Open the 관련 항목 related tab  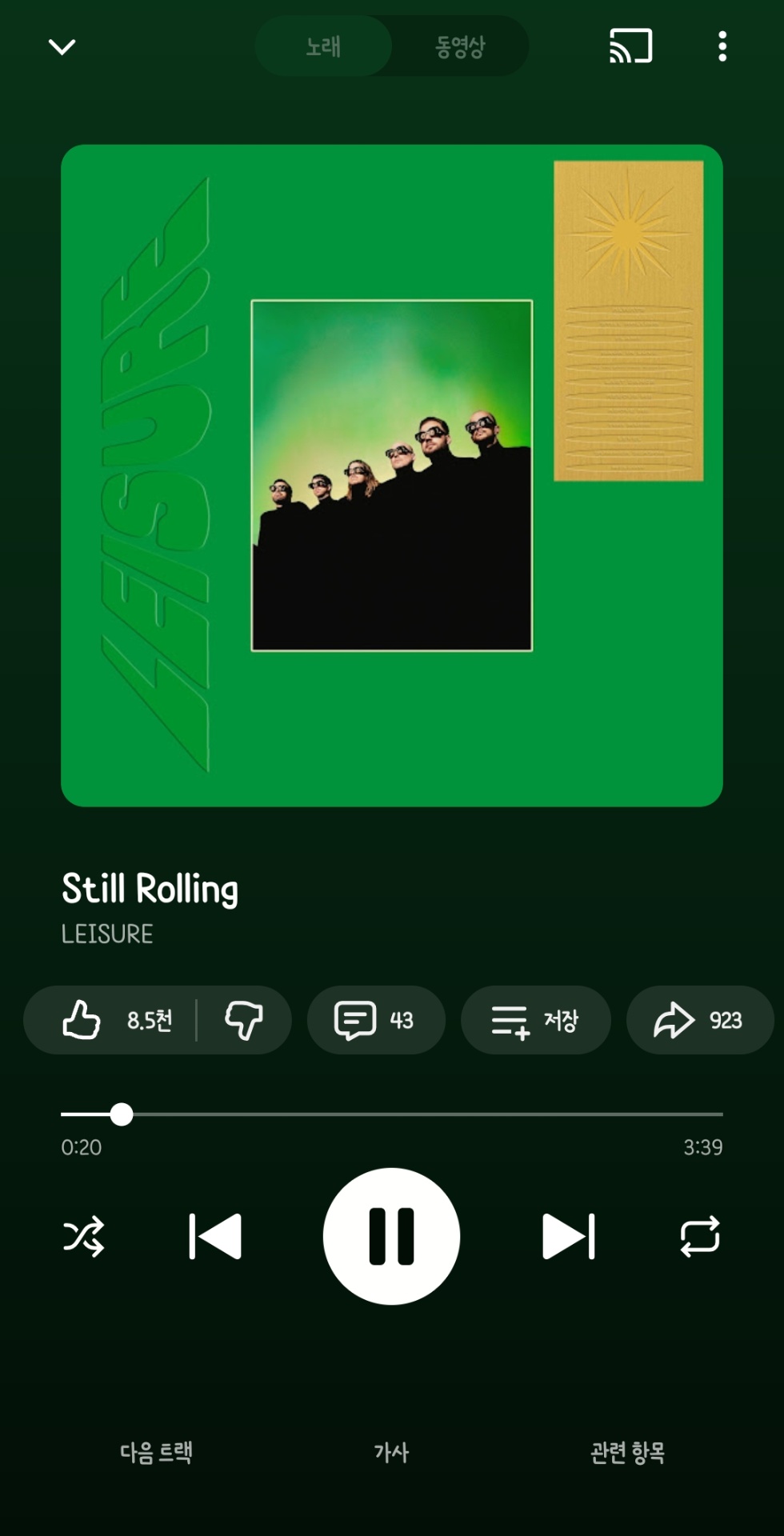(627, 1452)
